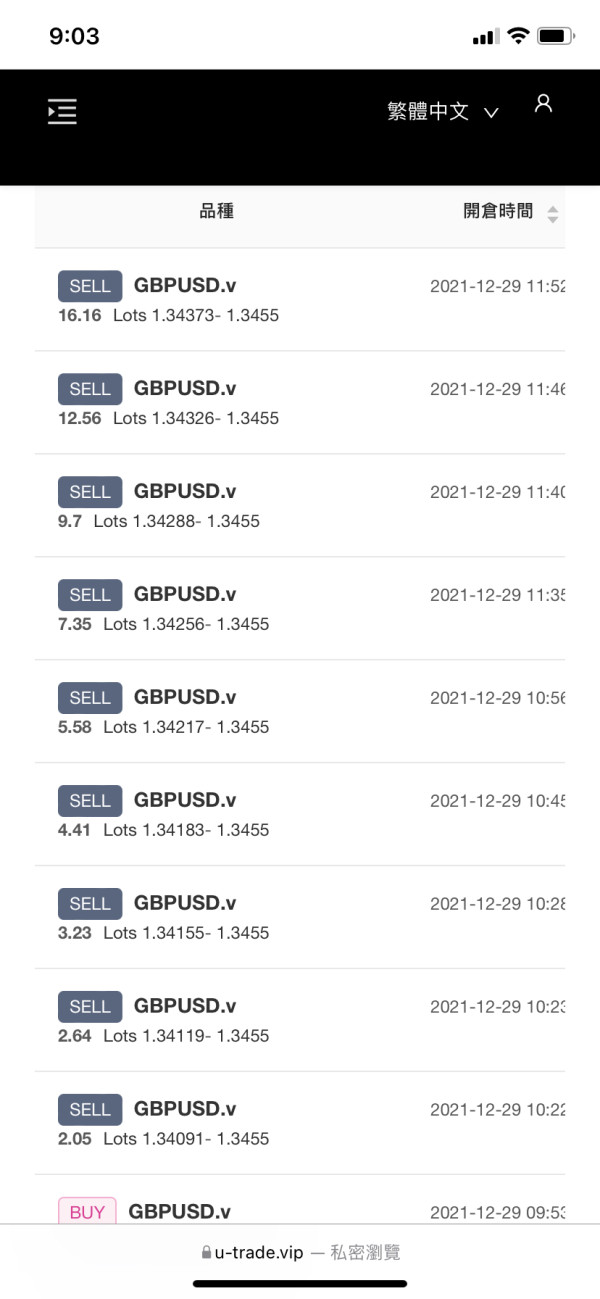The image size is (600, 1299).
Task: Open the SELL order with 7.35 lots
Action: (300, 609)
